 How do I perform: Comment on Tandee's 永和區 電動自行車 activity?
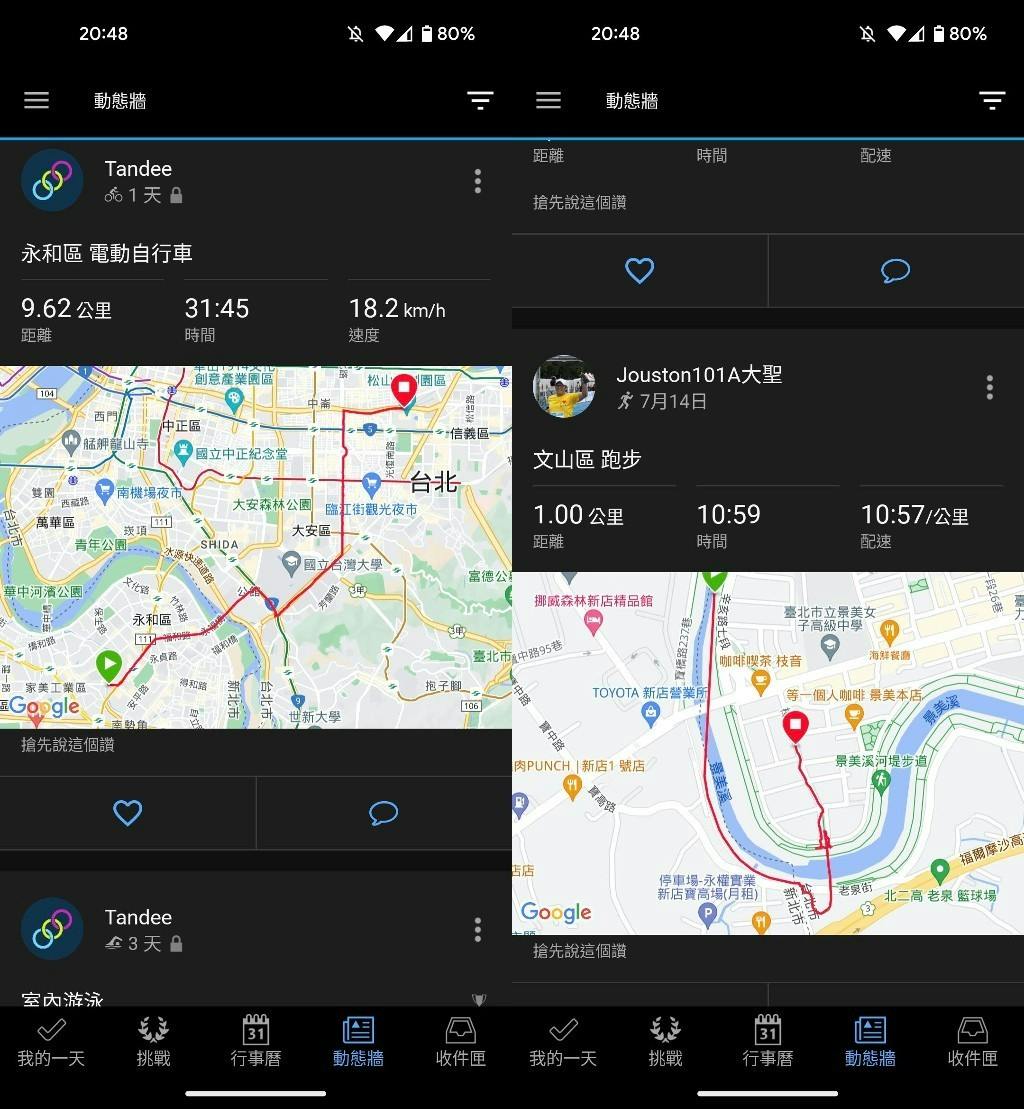pyautogui.click(x=384, y=813)
